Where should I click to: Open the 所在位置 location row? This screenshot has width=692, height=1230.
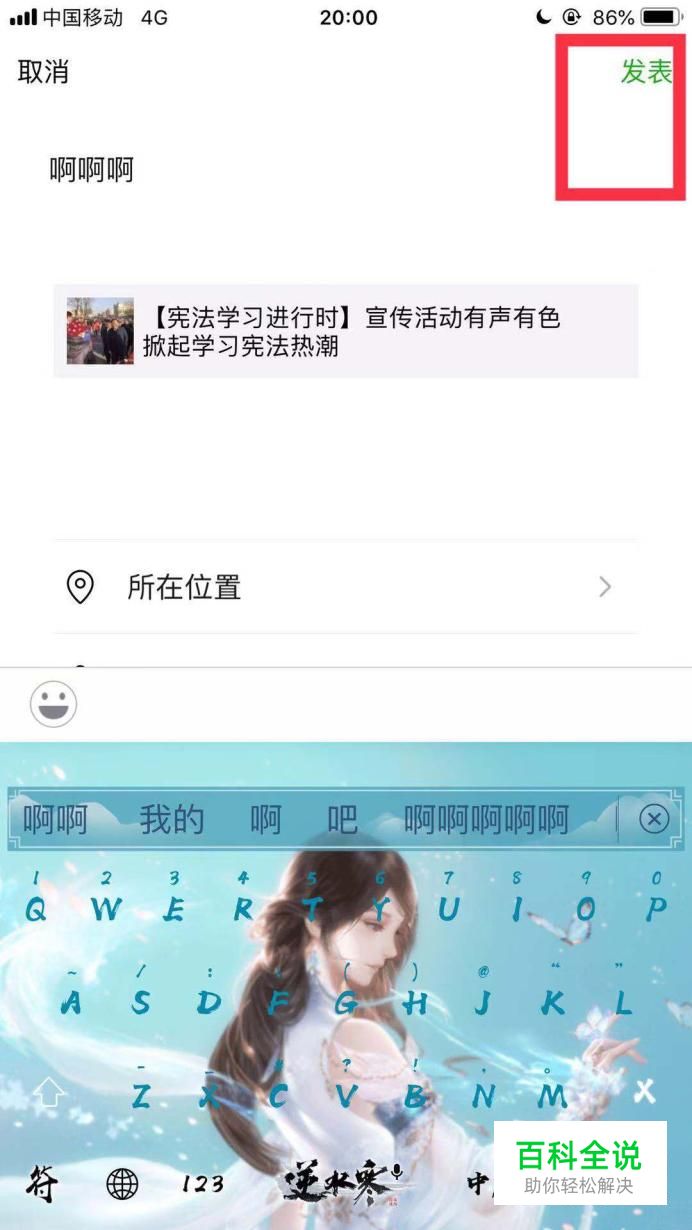pyautogui.click(x=346, y=587)
